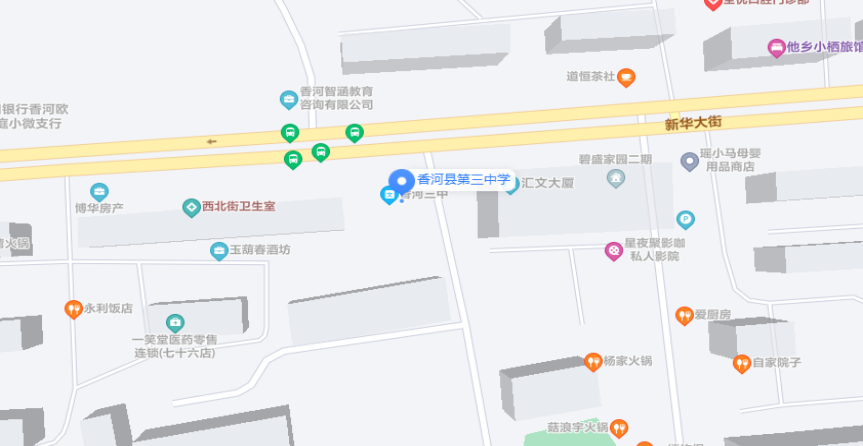
Task: Select the 碧盛家园二期 residence marker
Action: point(616,178)
